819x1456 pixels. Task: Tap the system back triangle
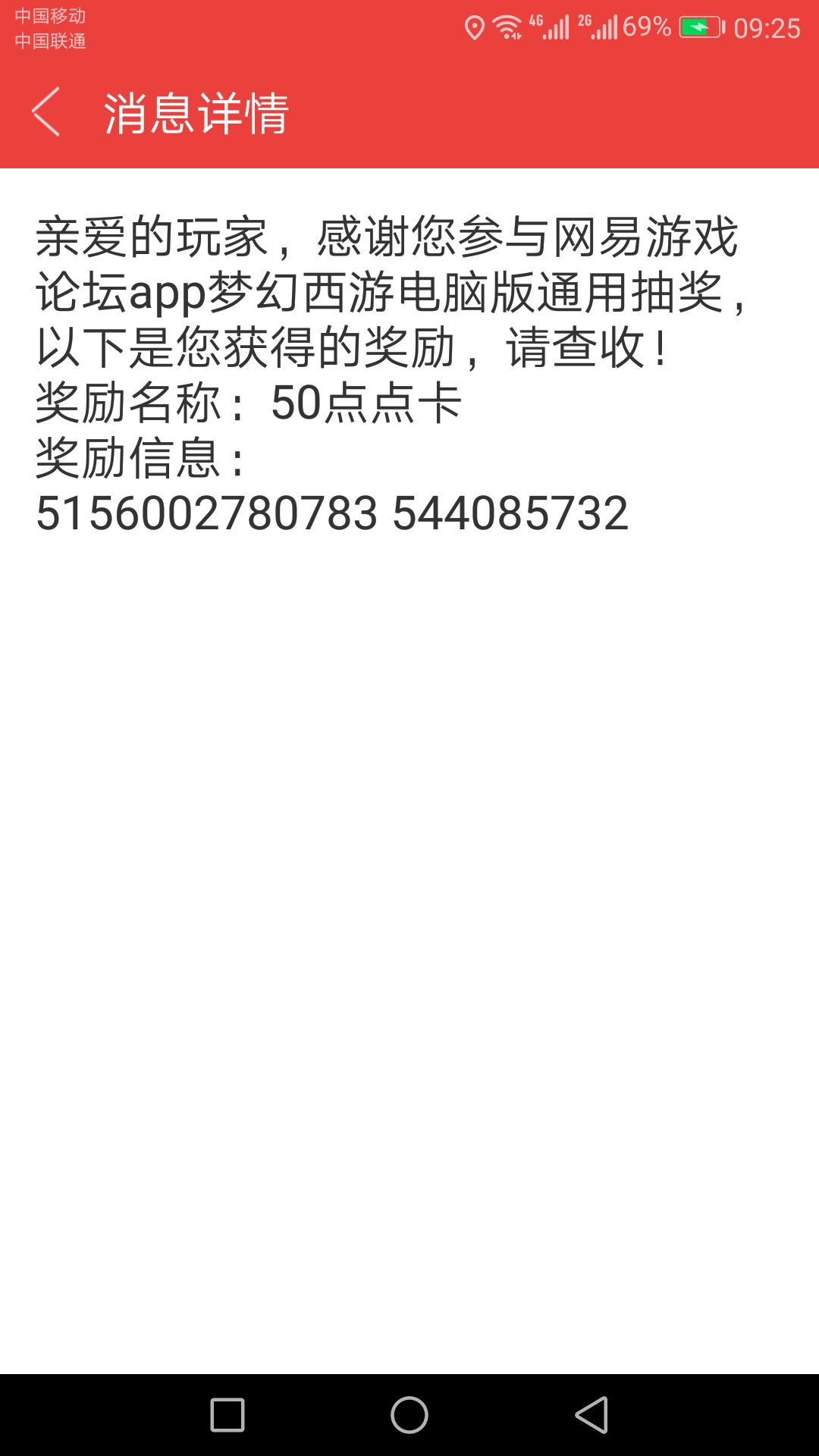click(x=591, y=1415)
